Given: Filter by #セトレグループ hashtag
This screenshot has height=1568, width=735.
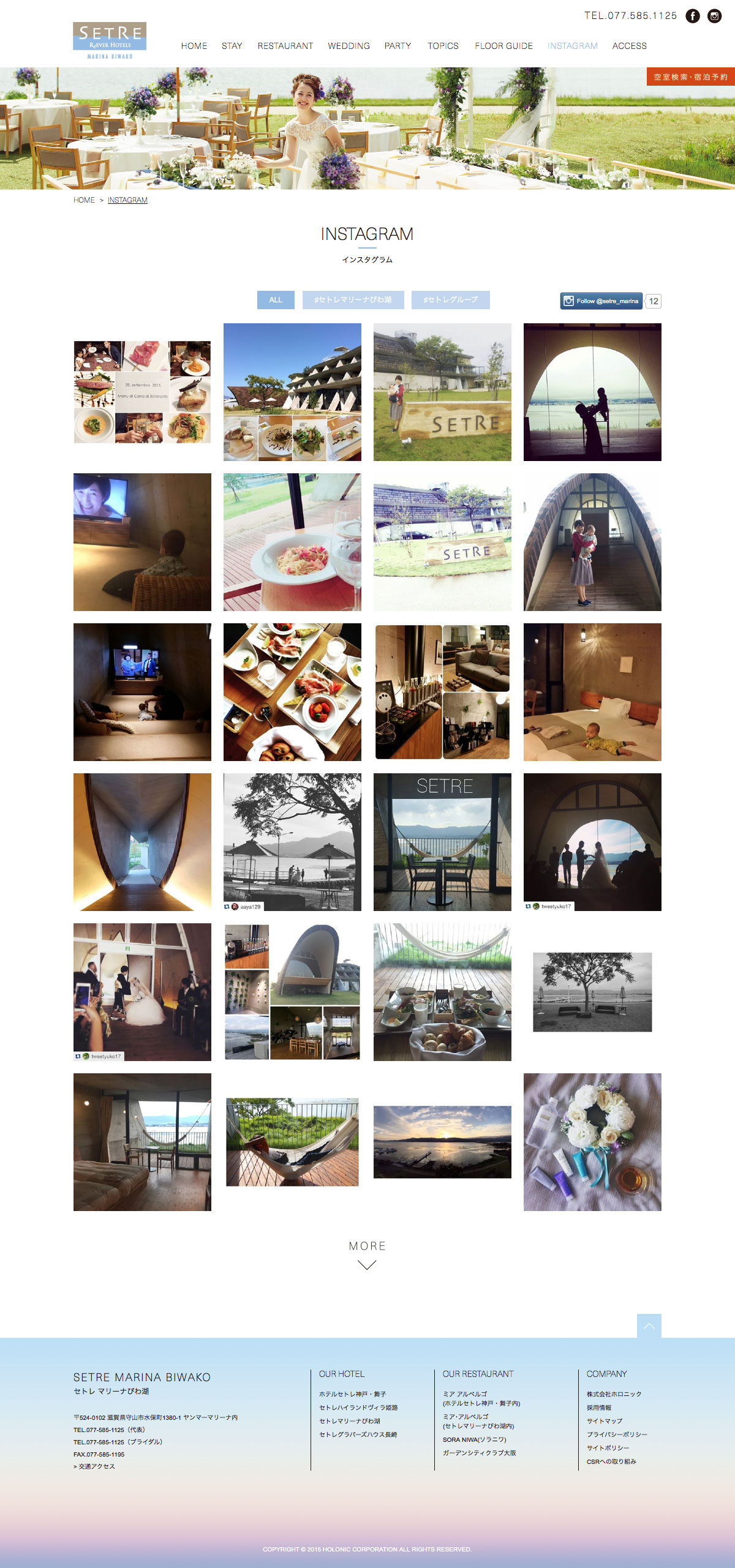Looking at the screenshot, I should tap(450, 300).
